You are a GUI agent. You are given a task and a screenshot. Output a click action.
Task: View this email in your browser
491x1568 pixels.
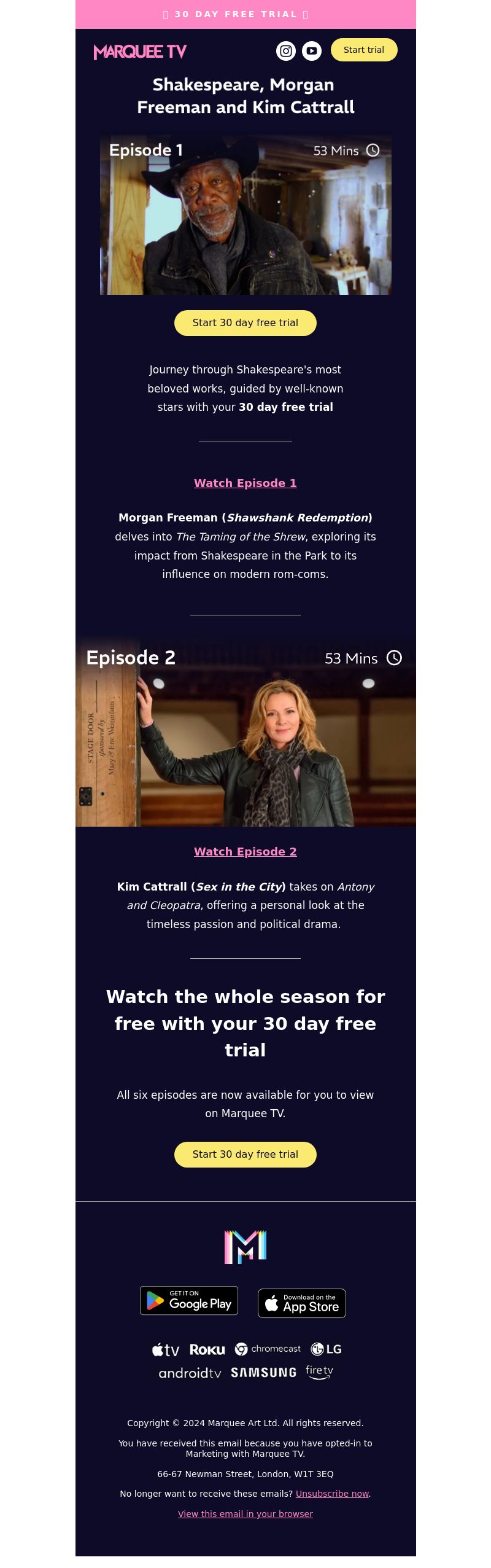pos(245,1514)
